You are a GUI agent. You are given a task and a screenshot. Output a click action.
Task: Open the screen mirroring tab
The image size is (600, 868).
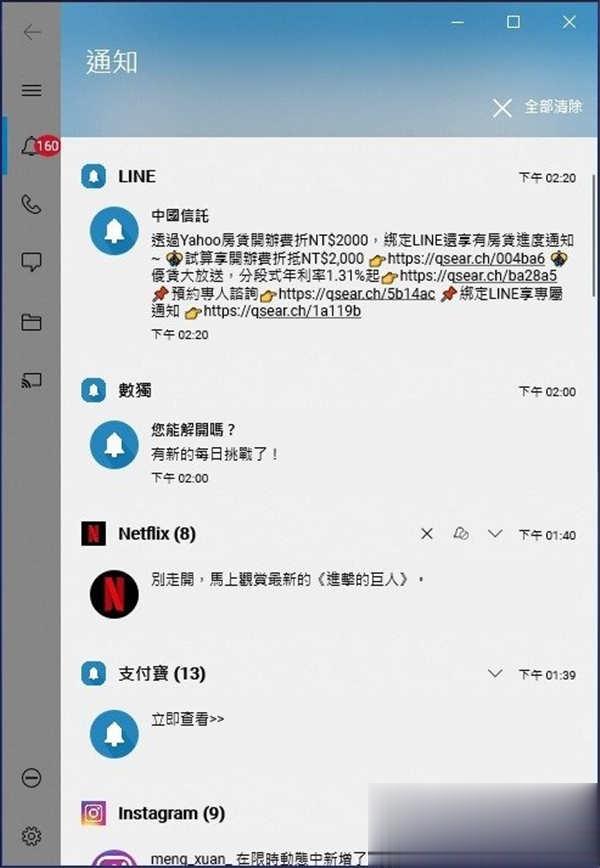pyautogui.click(x=32, y=380)
